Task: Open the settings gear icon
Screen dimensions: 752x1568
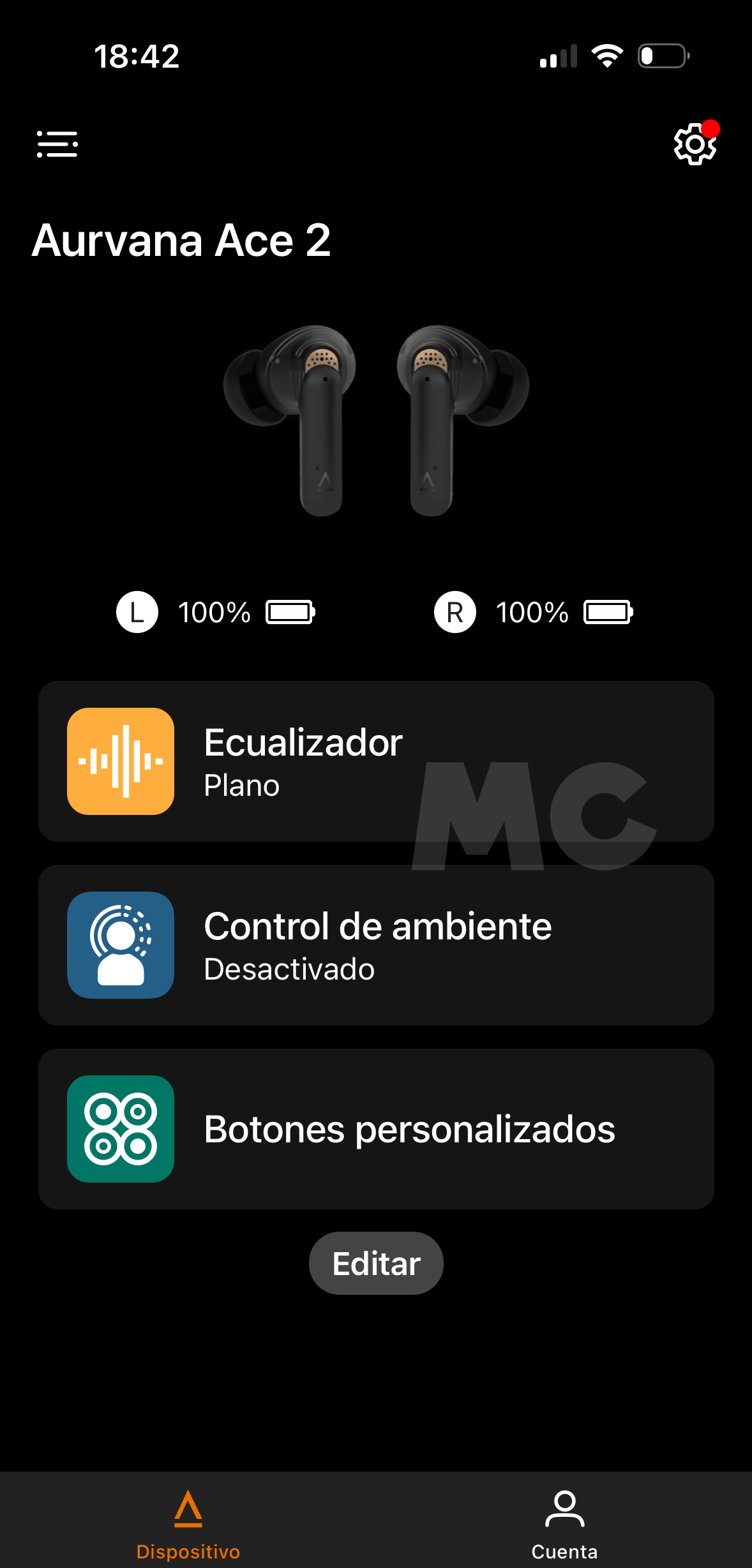Action: point(694,145)
